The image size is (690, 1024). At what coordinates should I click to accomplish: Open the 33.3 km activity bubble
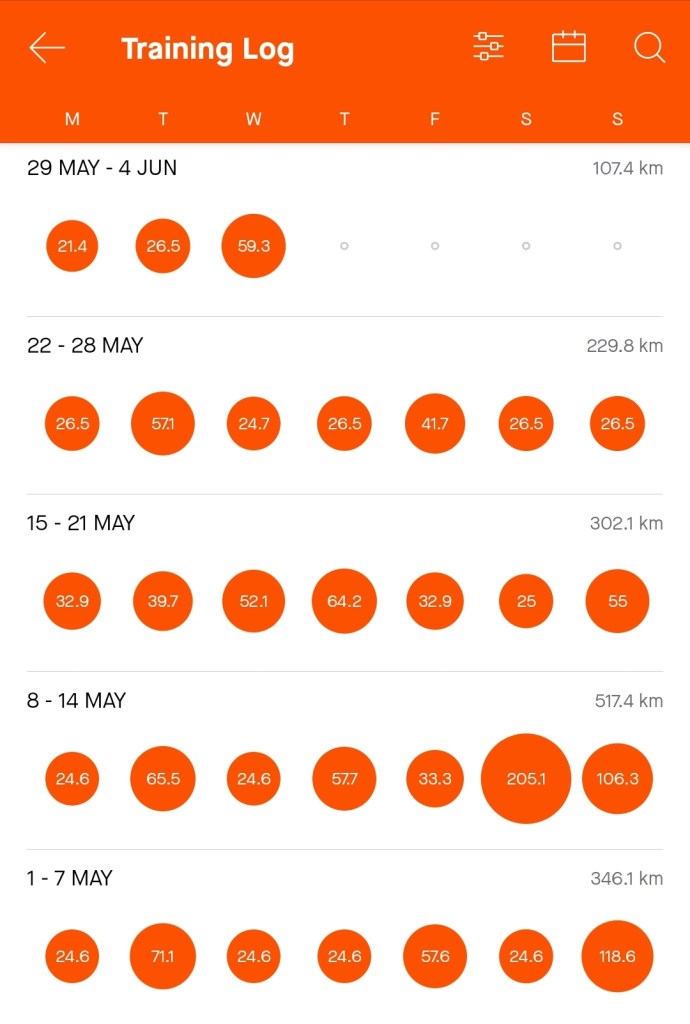tap(435, 778)
